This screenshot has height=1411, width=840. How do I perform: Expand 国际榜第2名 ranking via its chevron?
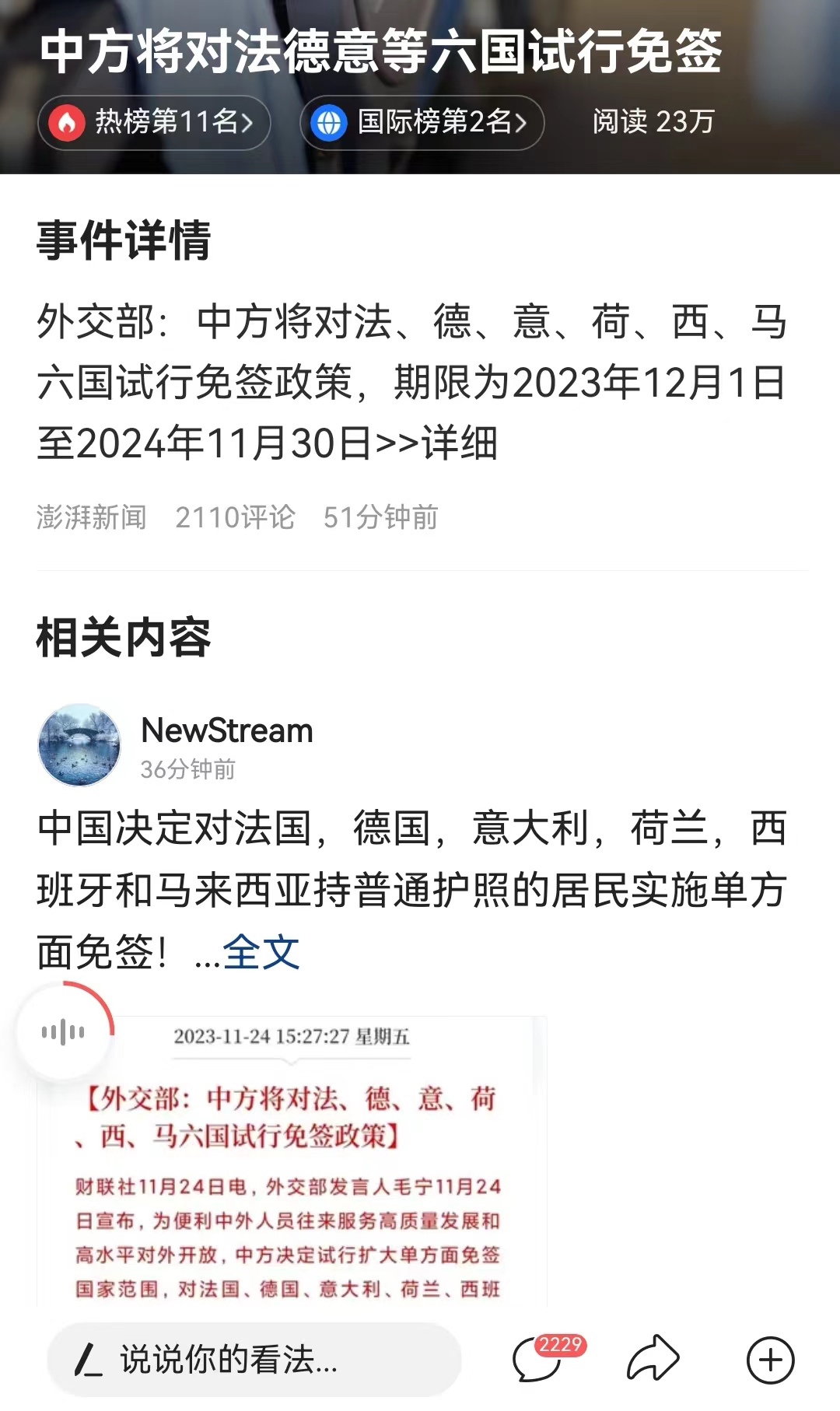[522, 121]
